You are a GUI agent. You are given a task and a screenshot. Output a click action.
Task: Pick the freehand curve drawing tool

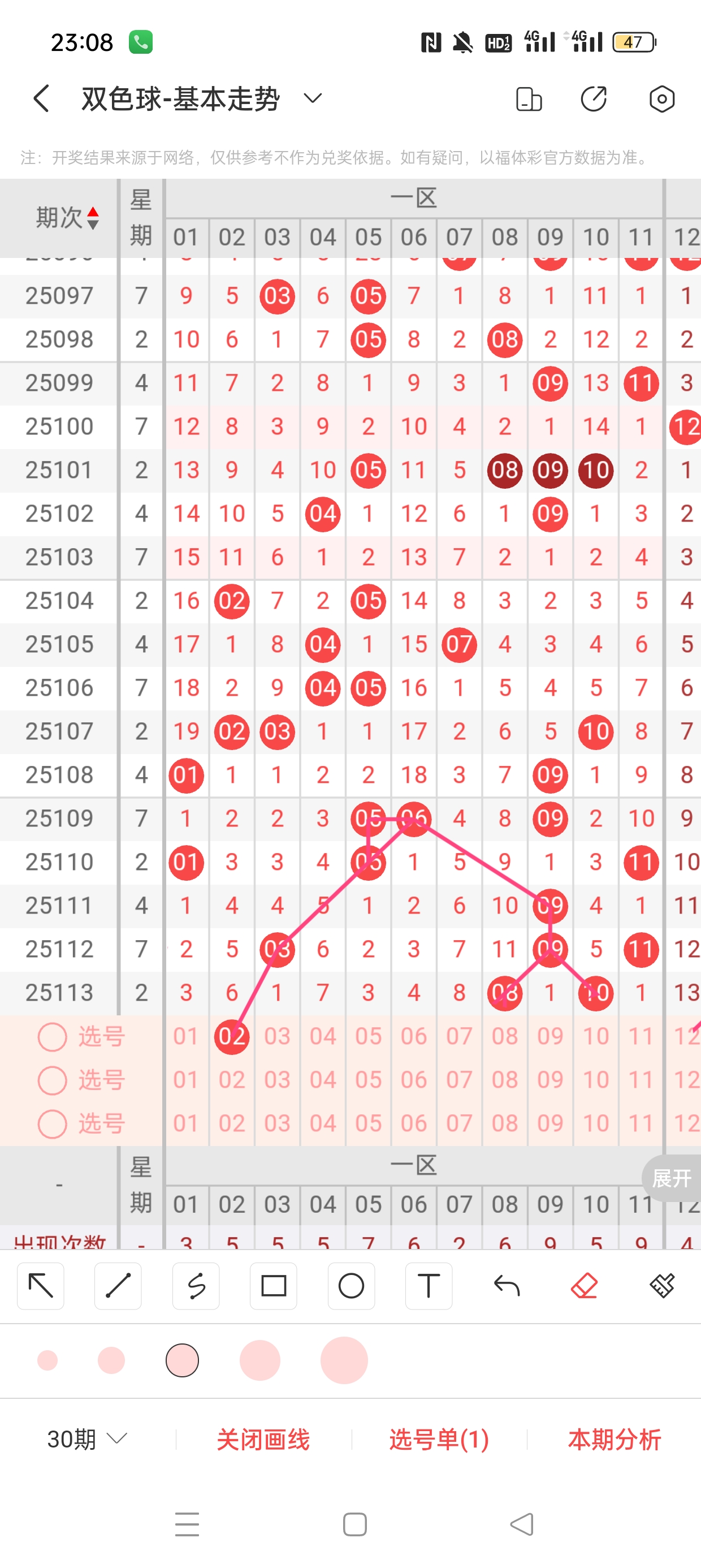coord(196,1286)
